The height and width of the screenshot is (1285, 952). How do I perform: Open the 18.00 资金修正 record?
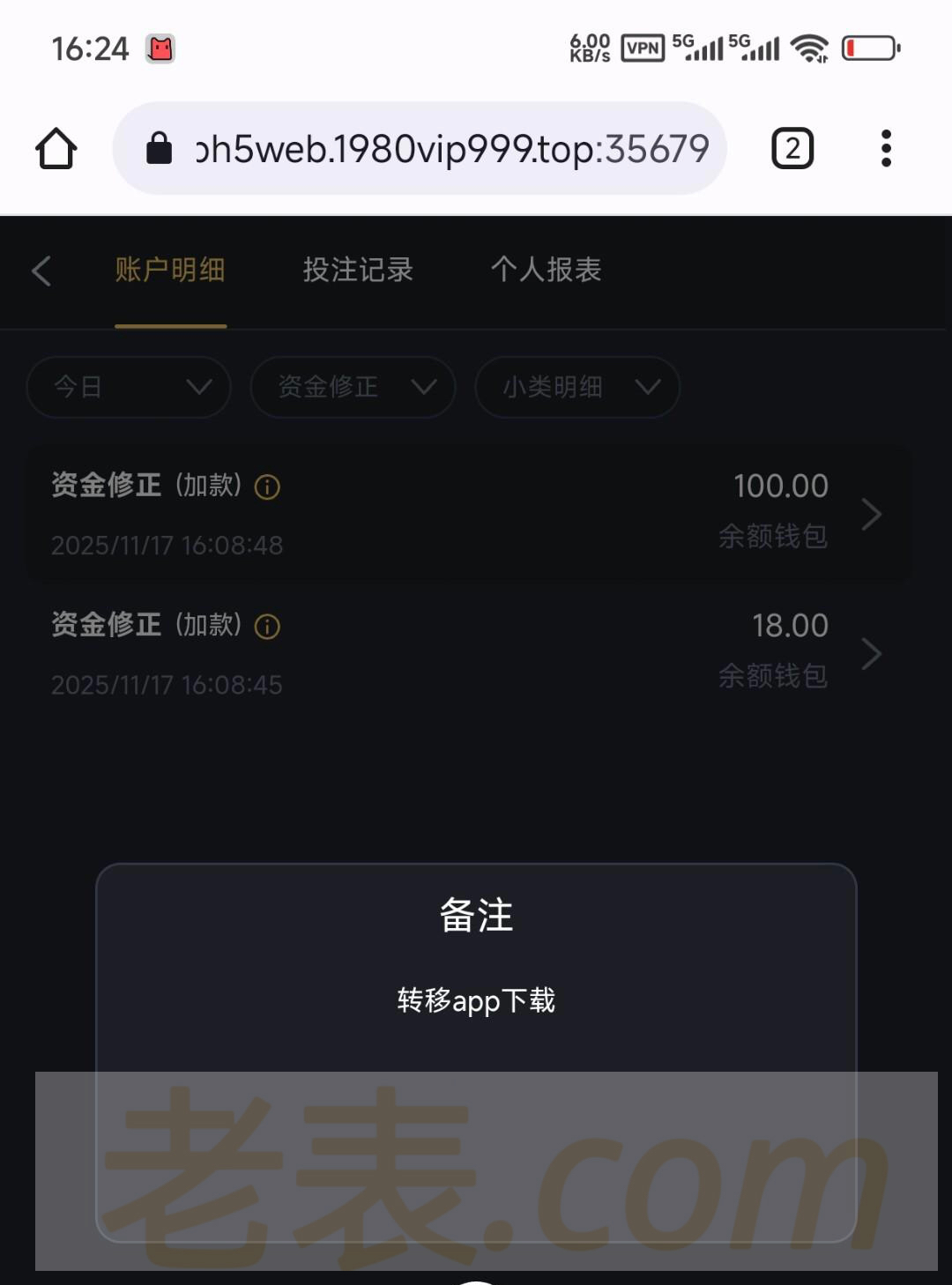(x=467, y=654)
